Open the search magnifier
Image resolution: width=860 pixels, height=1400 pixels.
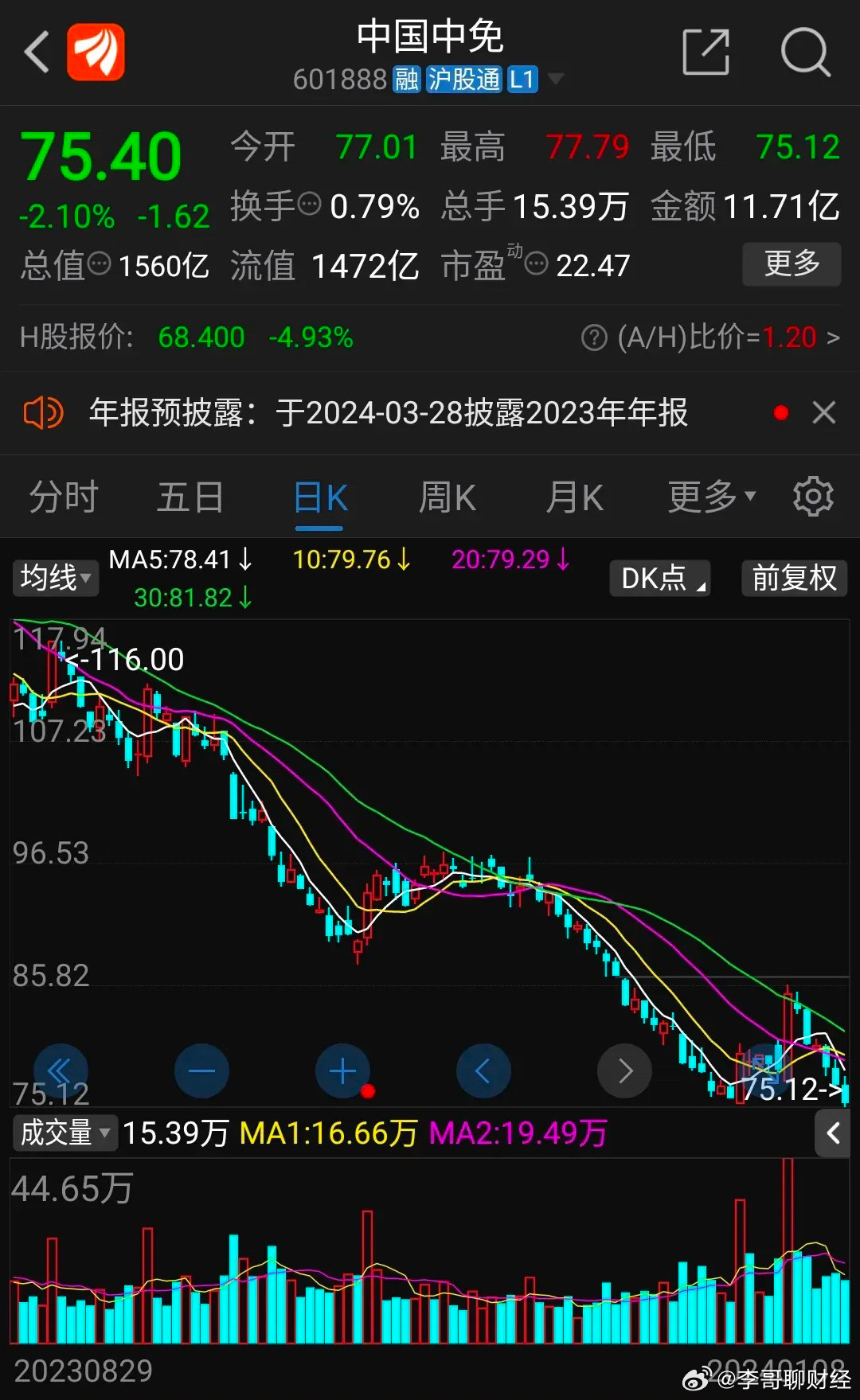point(806,53)
